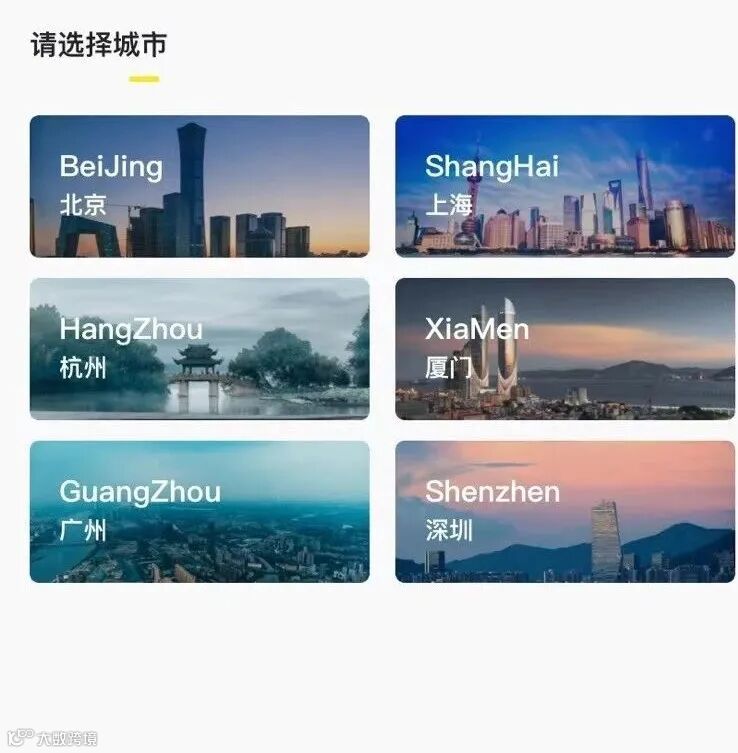Image resolution: width=738 pixels, height=753 pixels.
Task: Open the HangZhou 杭州 city card
Action: pos(200,349)
